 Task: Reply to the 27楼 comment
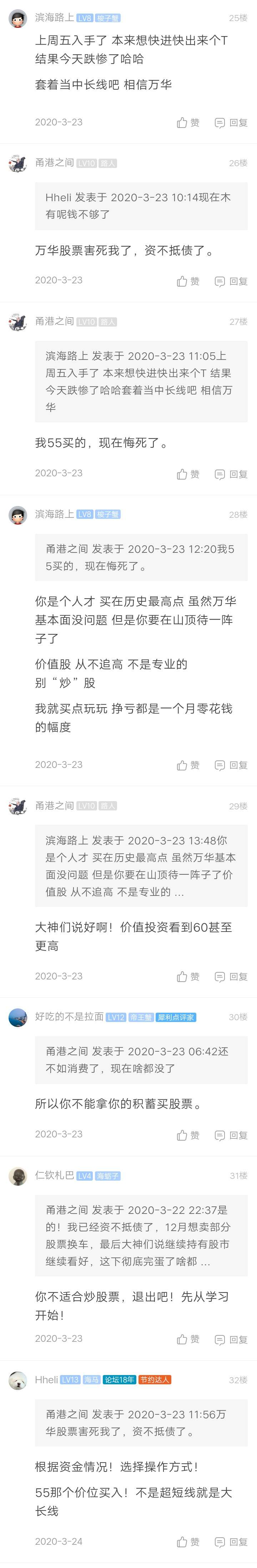[231, 473]
